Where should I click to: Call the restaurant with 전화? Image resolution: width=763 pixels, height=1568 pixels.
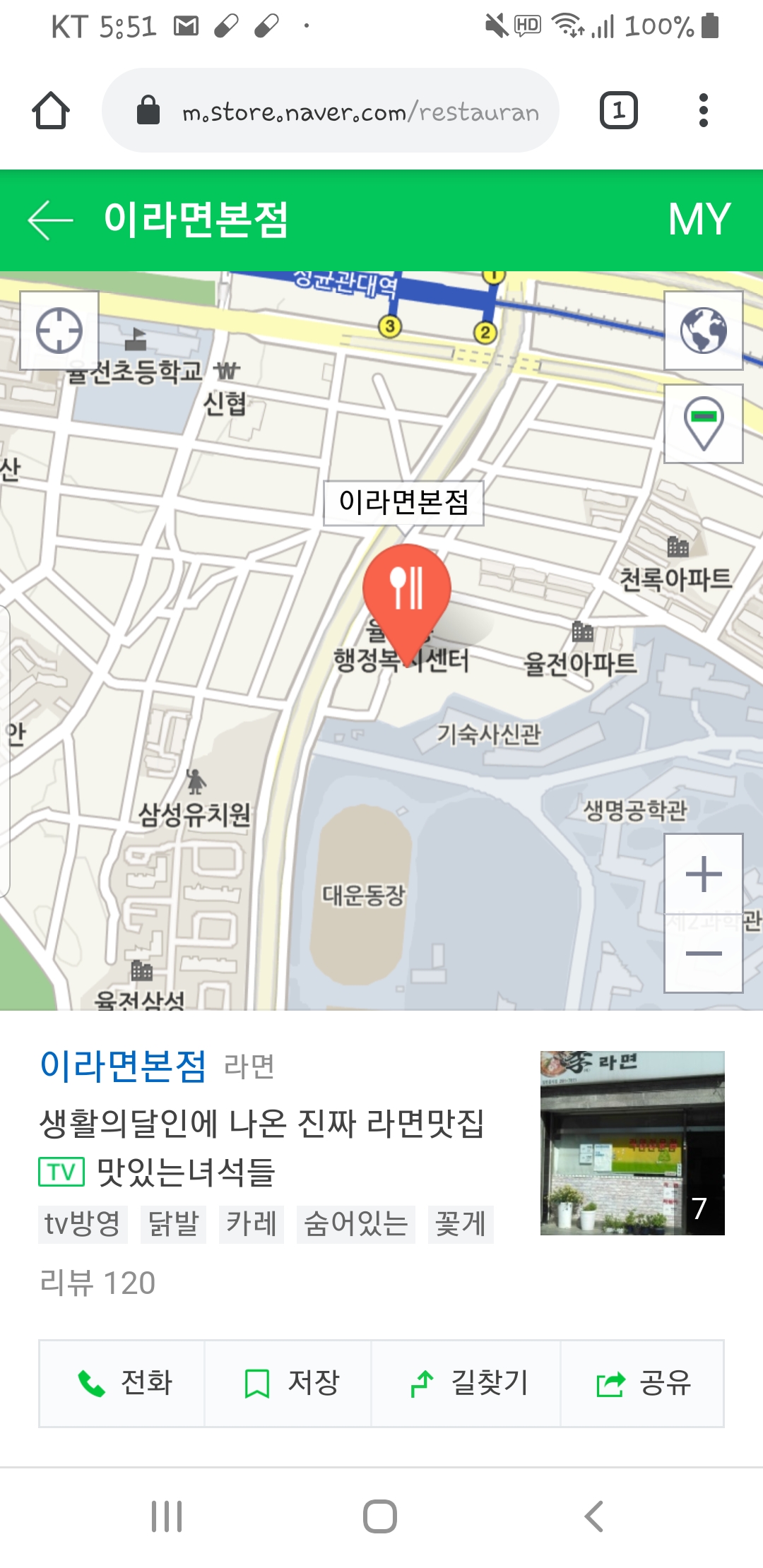[122, 1383]
